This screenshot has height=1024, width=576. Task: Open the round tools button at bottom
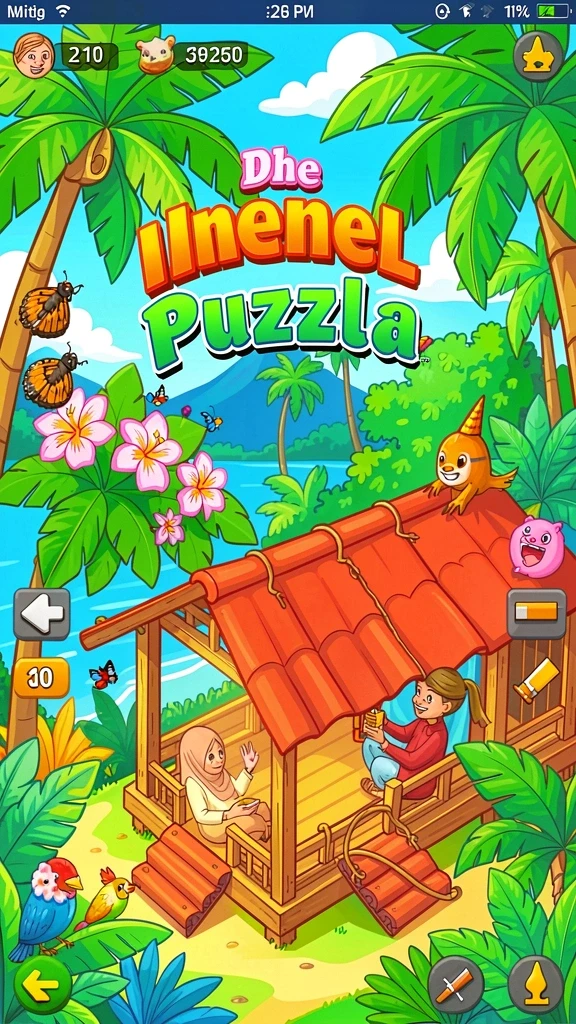455,984
